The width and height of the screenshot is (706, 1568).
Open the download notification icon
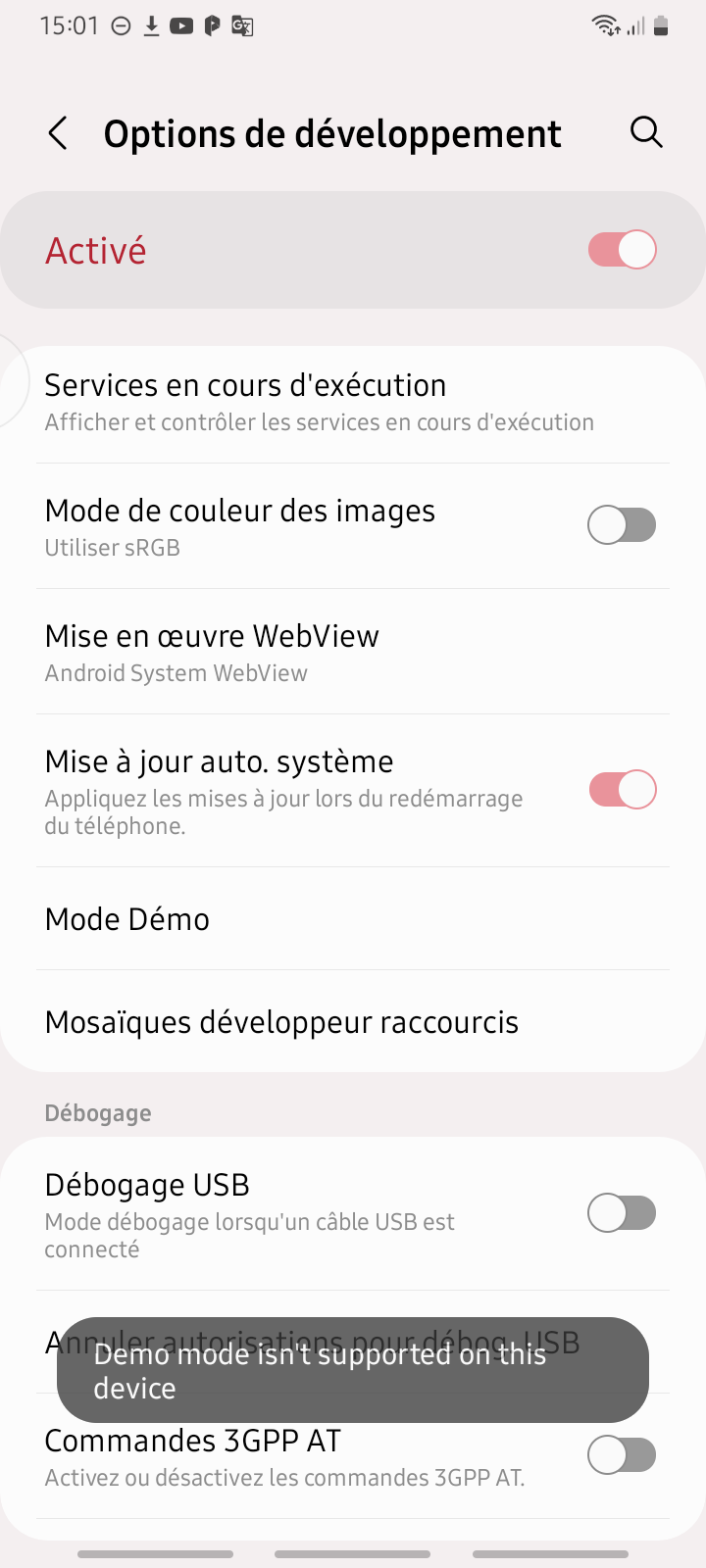tap(151, 25)
